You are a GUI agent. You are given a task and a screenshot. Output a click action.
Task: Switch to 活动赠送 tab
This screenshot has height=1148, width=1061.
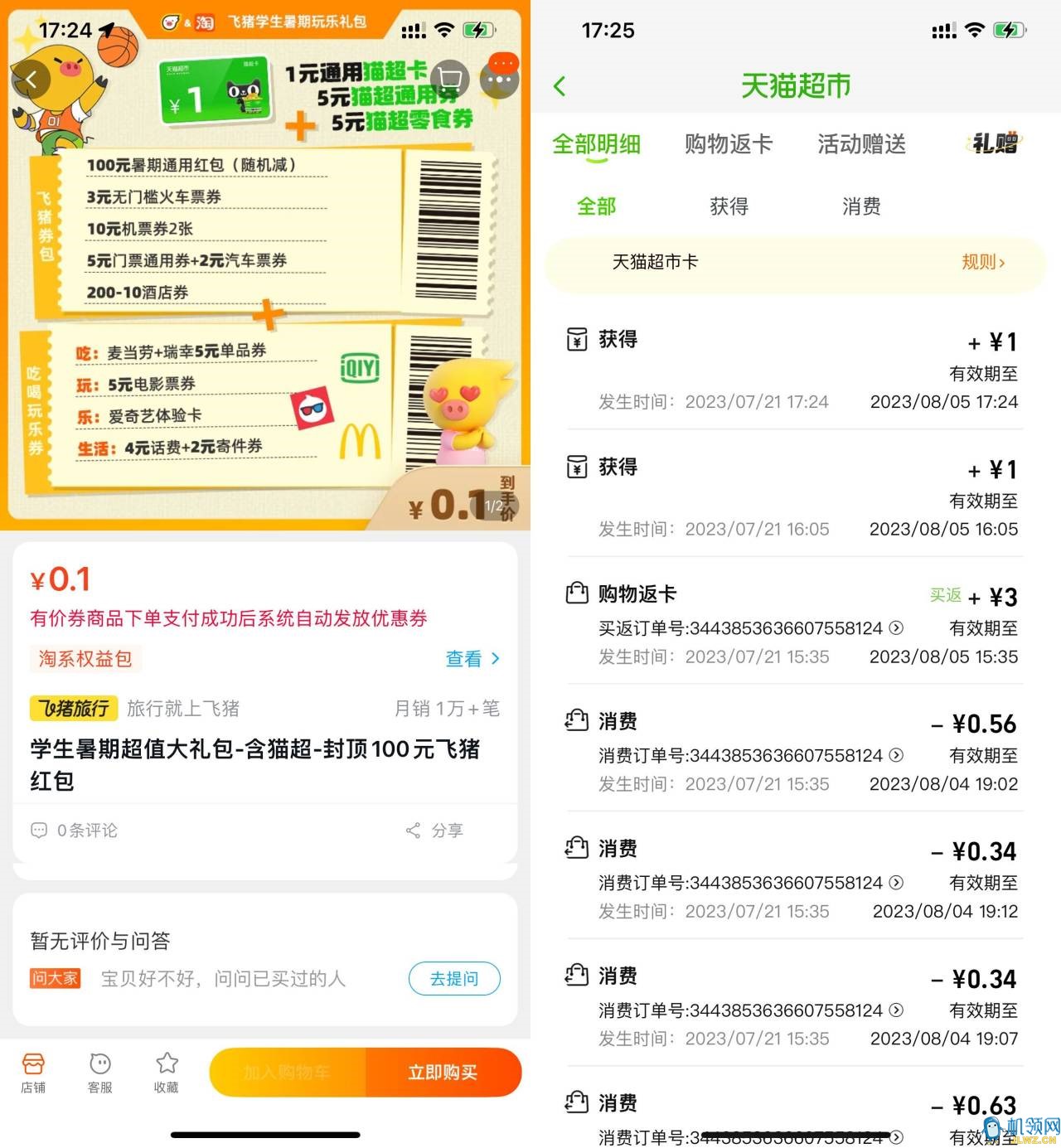pos(861,144)
